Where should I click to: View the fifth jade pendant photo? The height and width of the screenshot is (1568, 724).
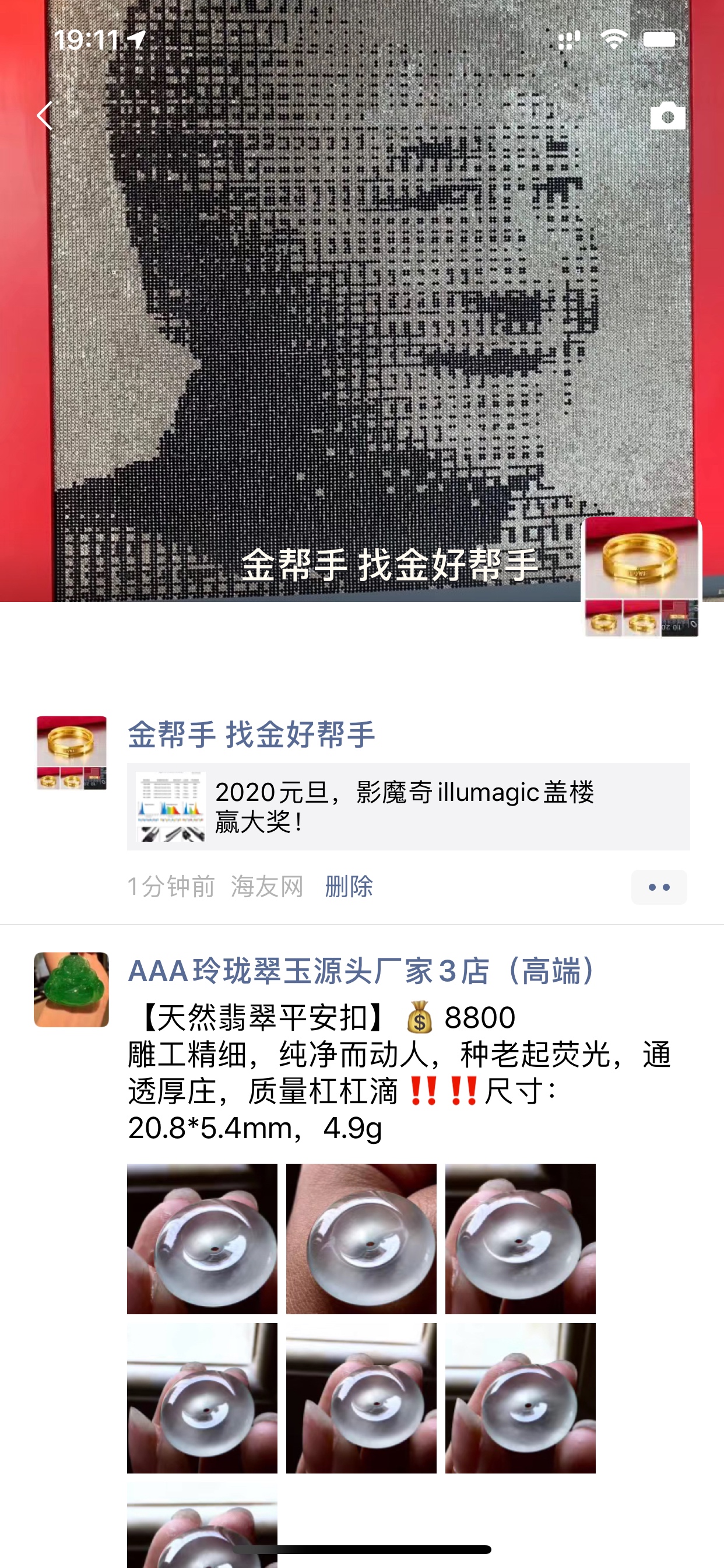tap(361, 1398)
